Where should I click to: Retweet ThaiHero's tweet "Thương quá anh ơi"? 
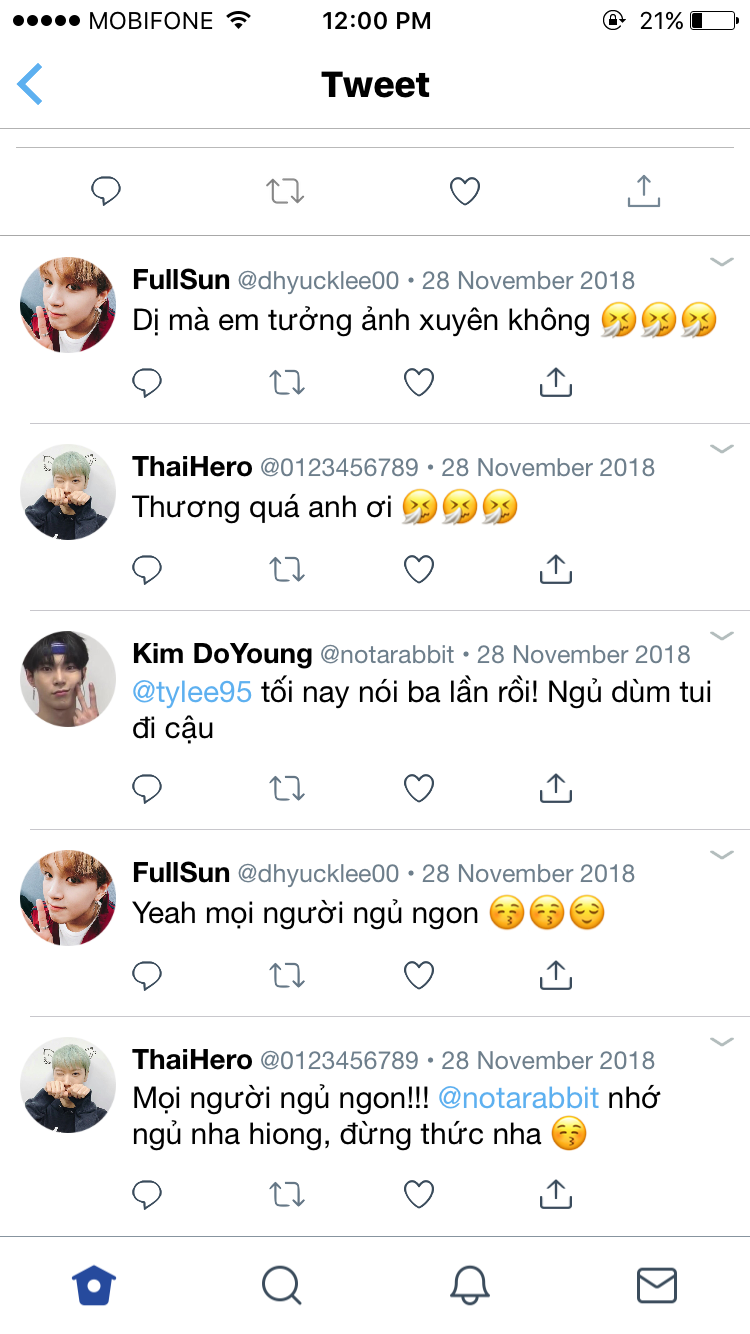287,569
